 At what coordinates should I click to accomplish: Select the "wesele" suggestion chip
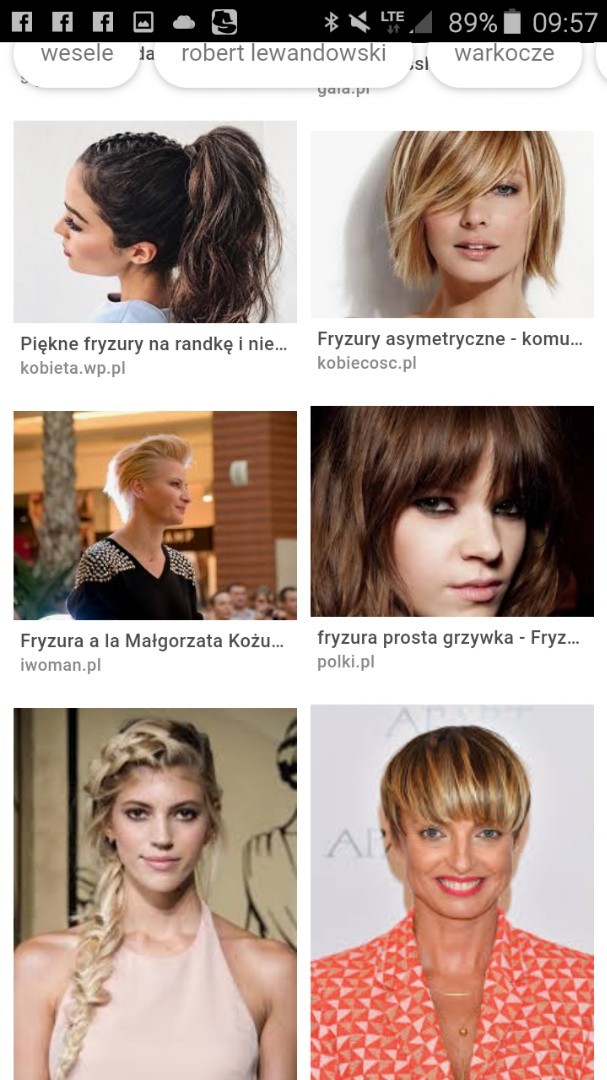pyautogui.click(x=77, y=55)
